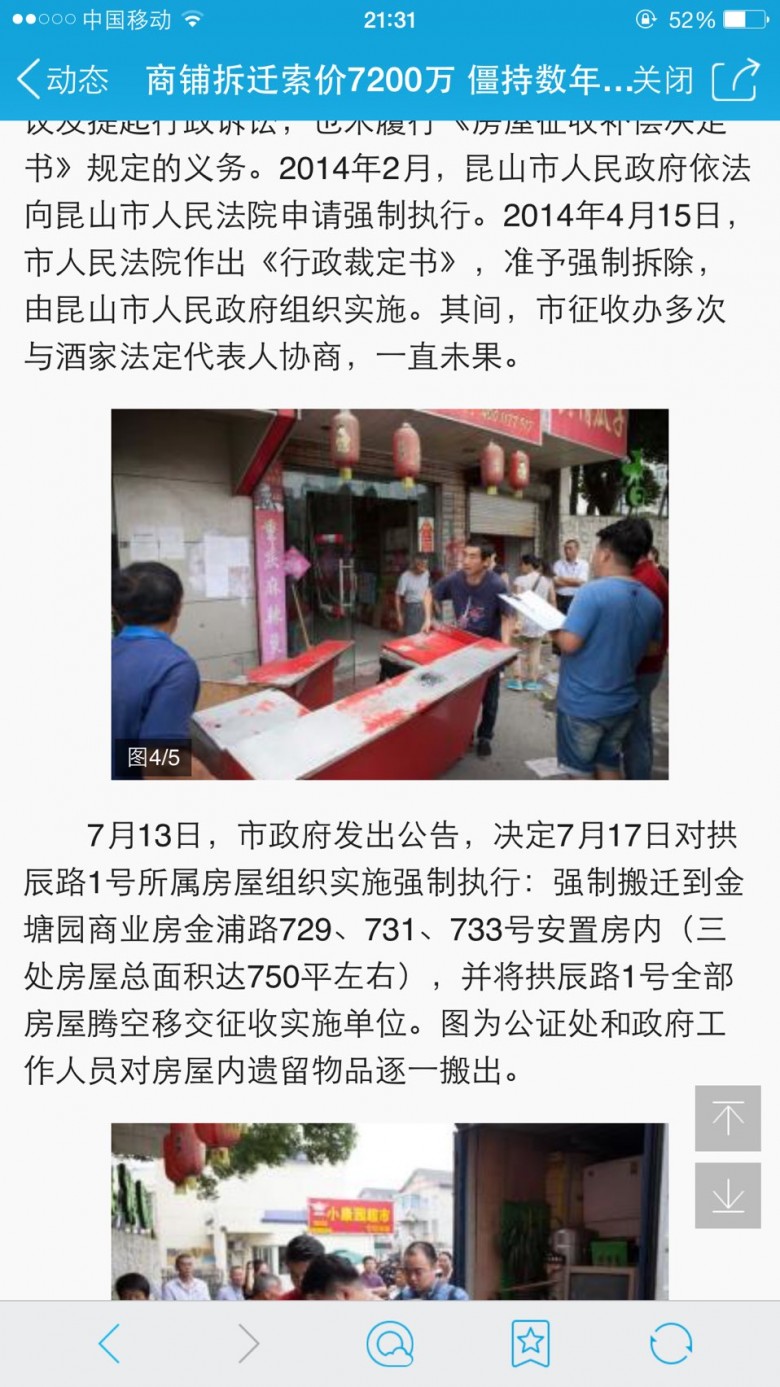Jump to the bottom of the page
The height and width of the screenshot is (1387, 780).
pyautogui.click(x=728, y=1195)
